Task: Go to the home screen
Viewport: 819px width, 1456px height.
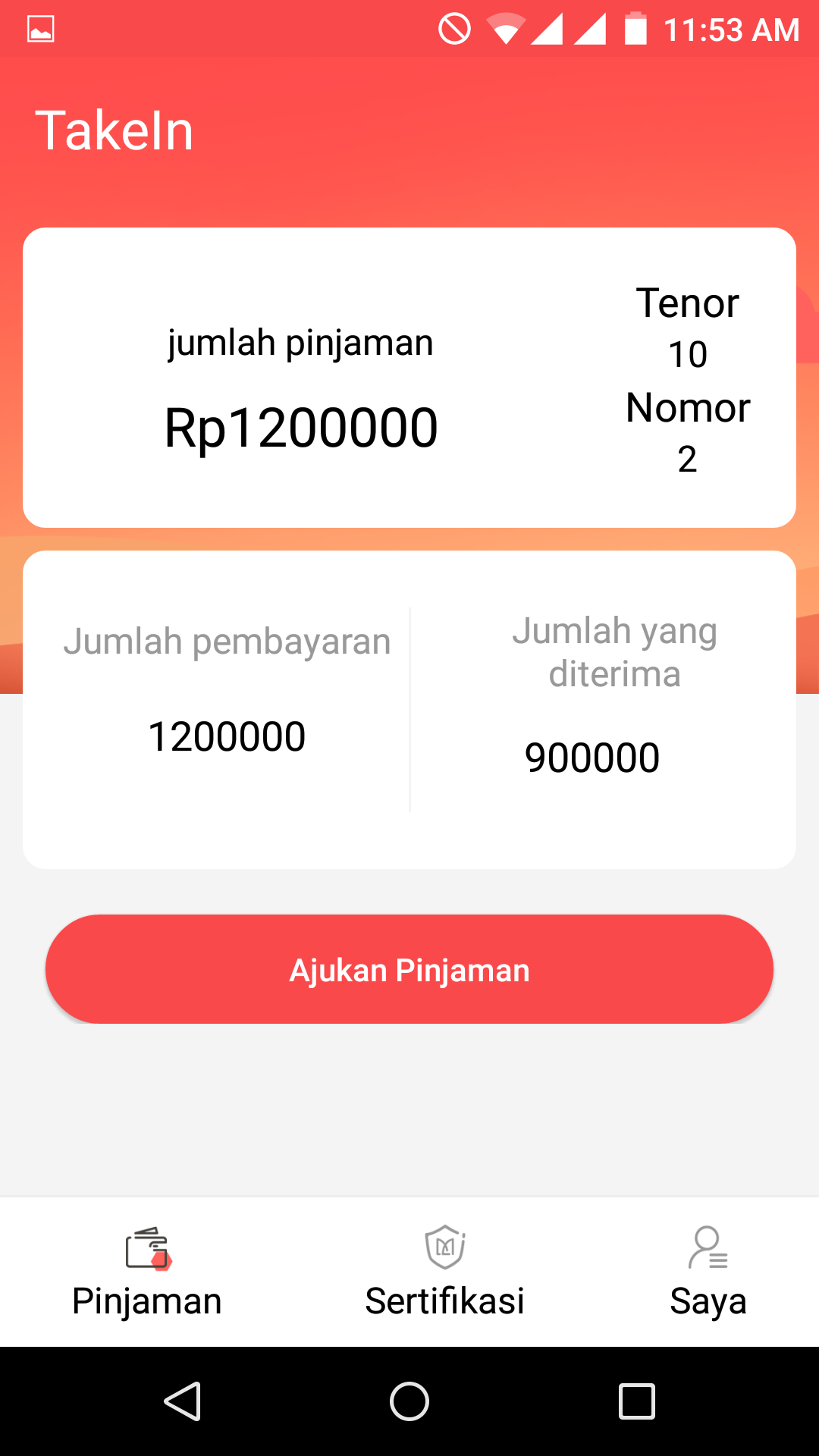Action: click(409, 1401)
